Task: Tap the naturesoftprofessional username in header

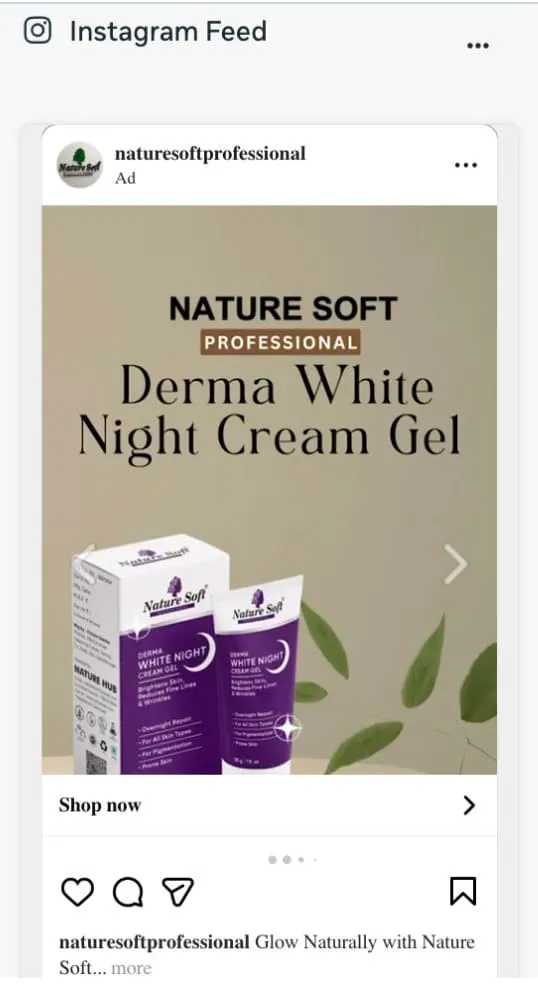Action: tap(210, 154)
